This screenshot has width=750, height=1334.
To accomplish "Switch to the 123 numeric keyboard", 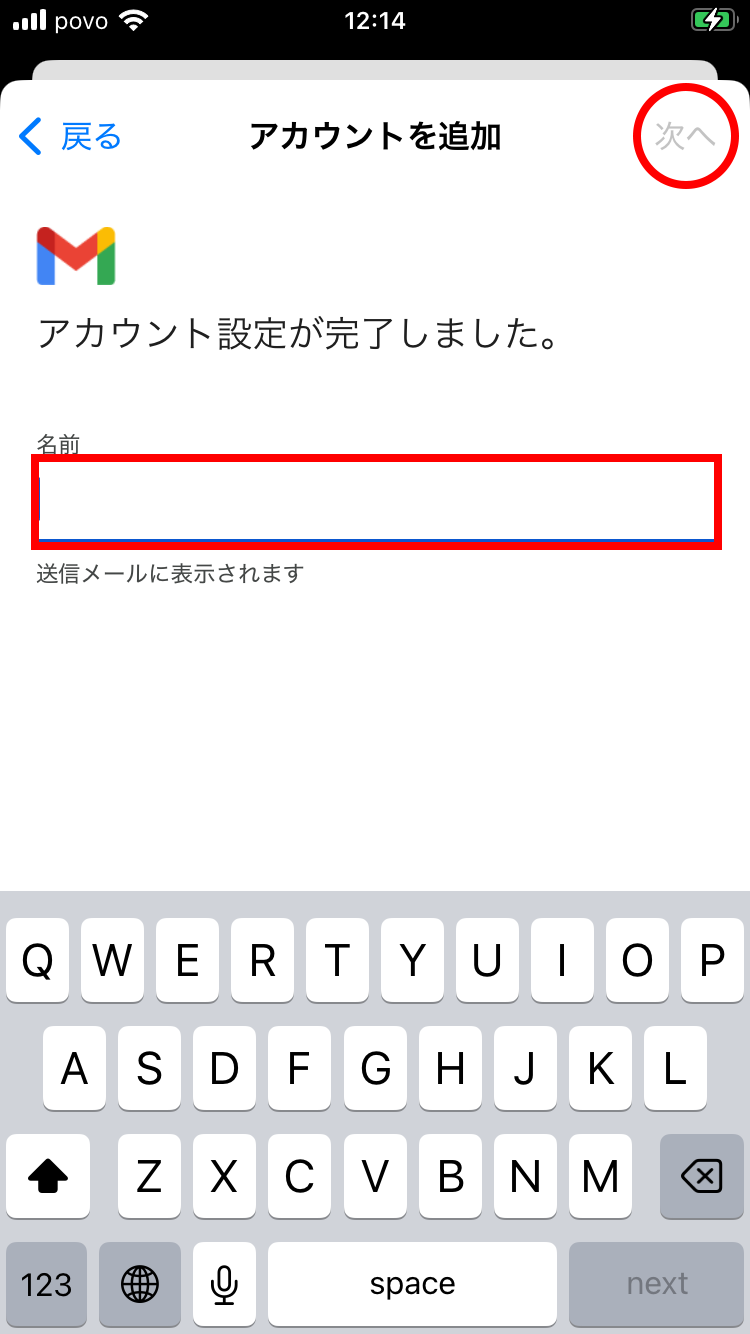I will pyautogui.click(x=47, y=1284).
